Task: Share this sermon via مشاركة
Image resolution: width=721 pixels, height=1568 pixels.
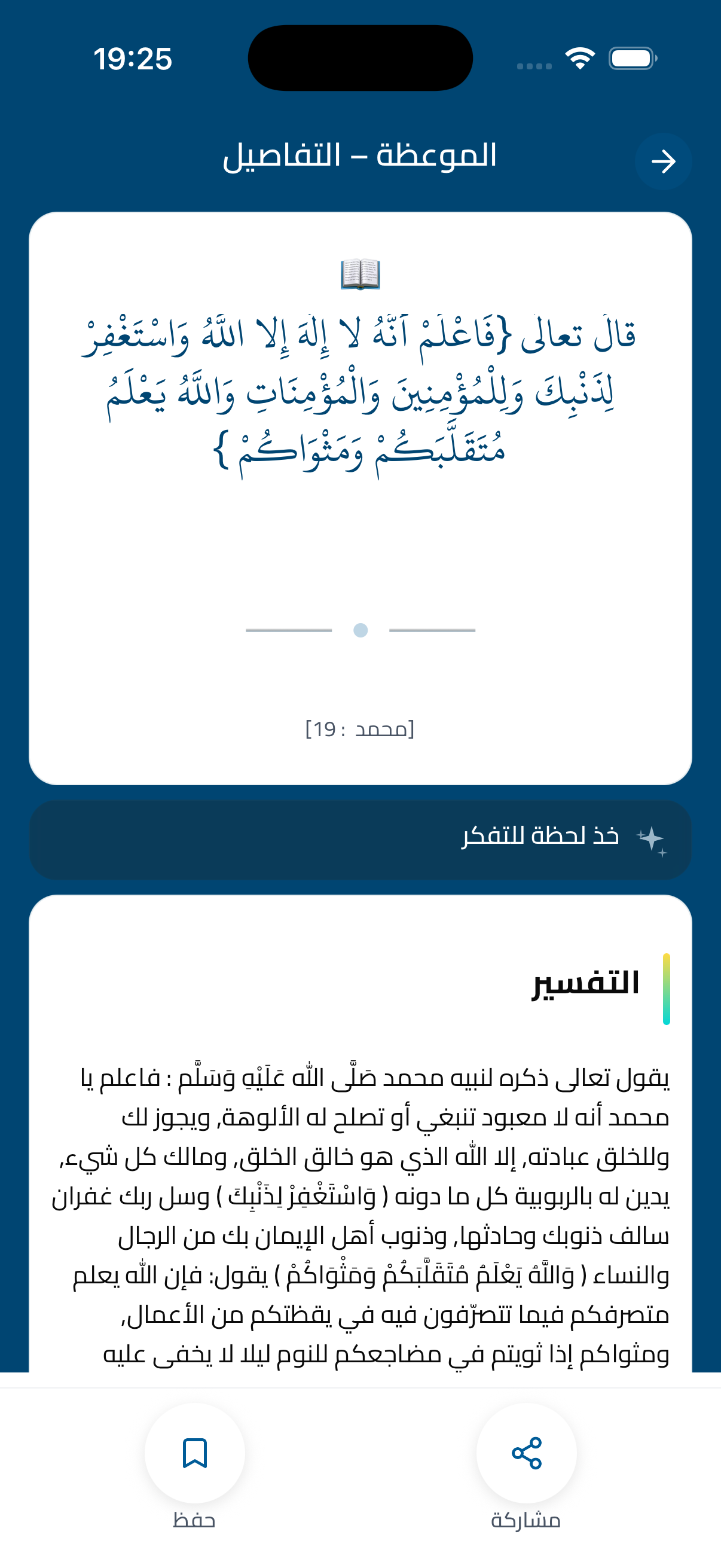Action: 526,1453
